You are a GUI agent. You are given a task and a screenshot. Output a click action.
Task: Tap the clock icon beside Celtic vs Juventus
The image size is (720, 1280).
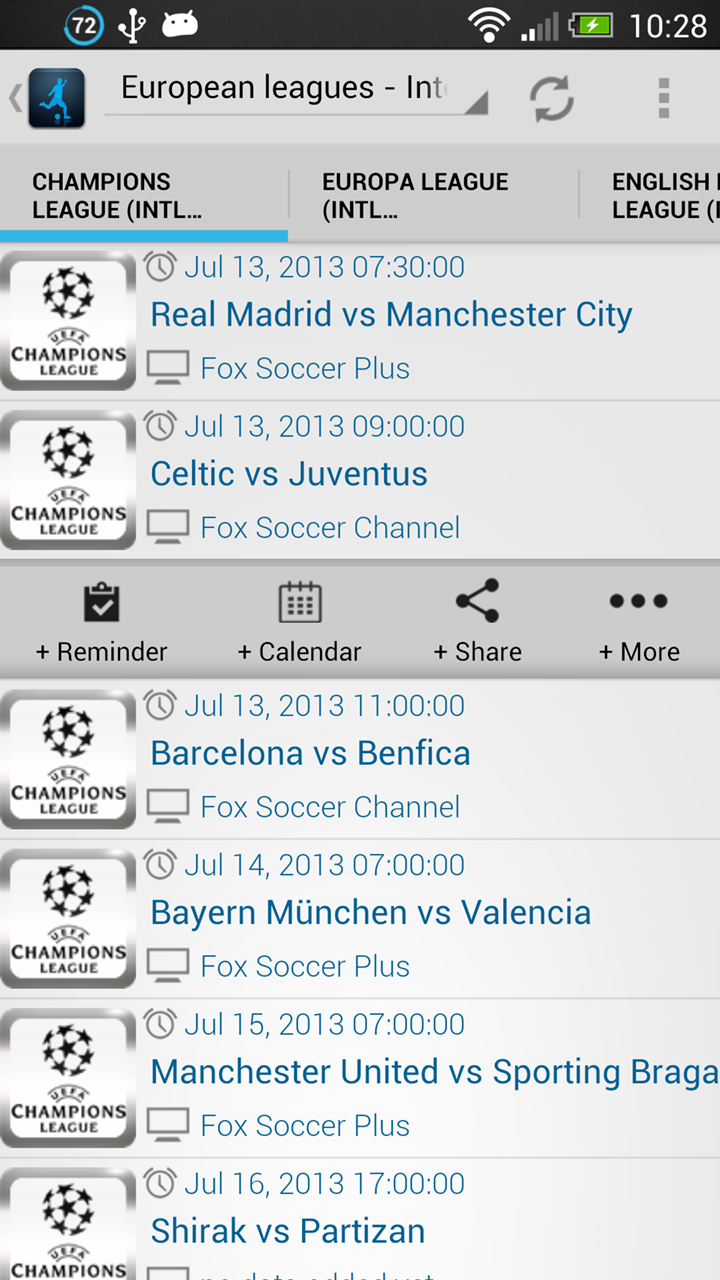[161, 426]
